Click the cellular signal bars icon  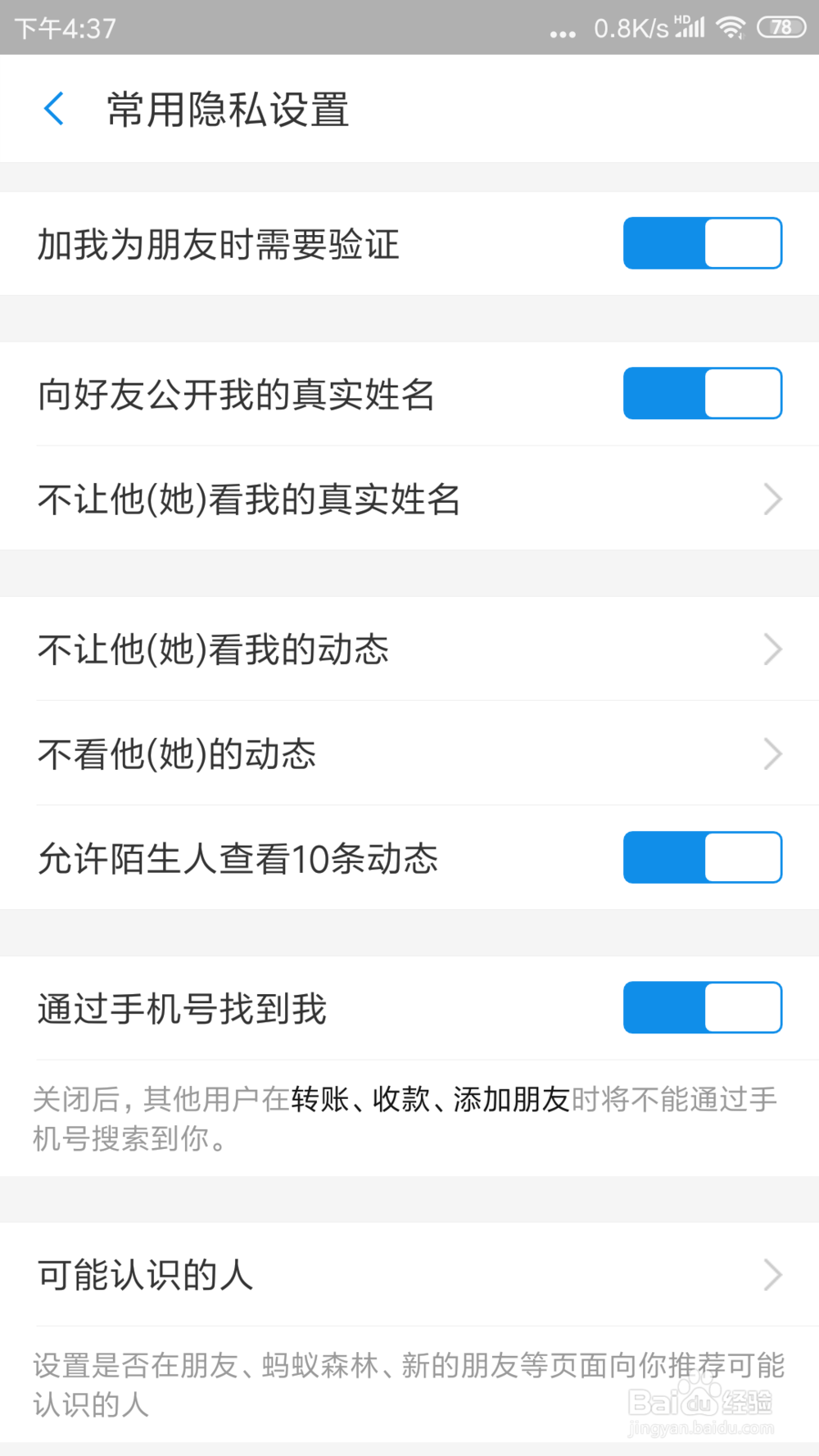click(691, 27)
